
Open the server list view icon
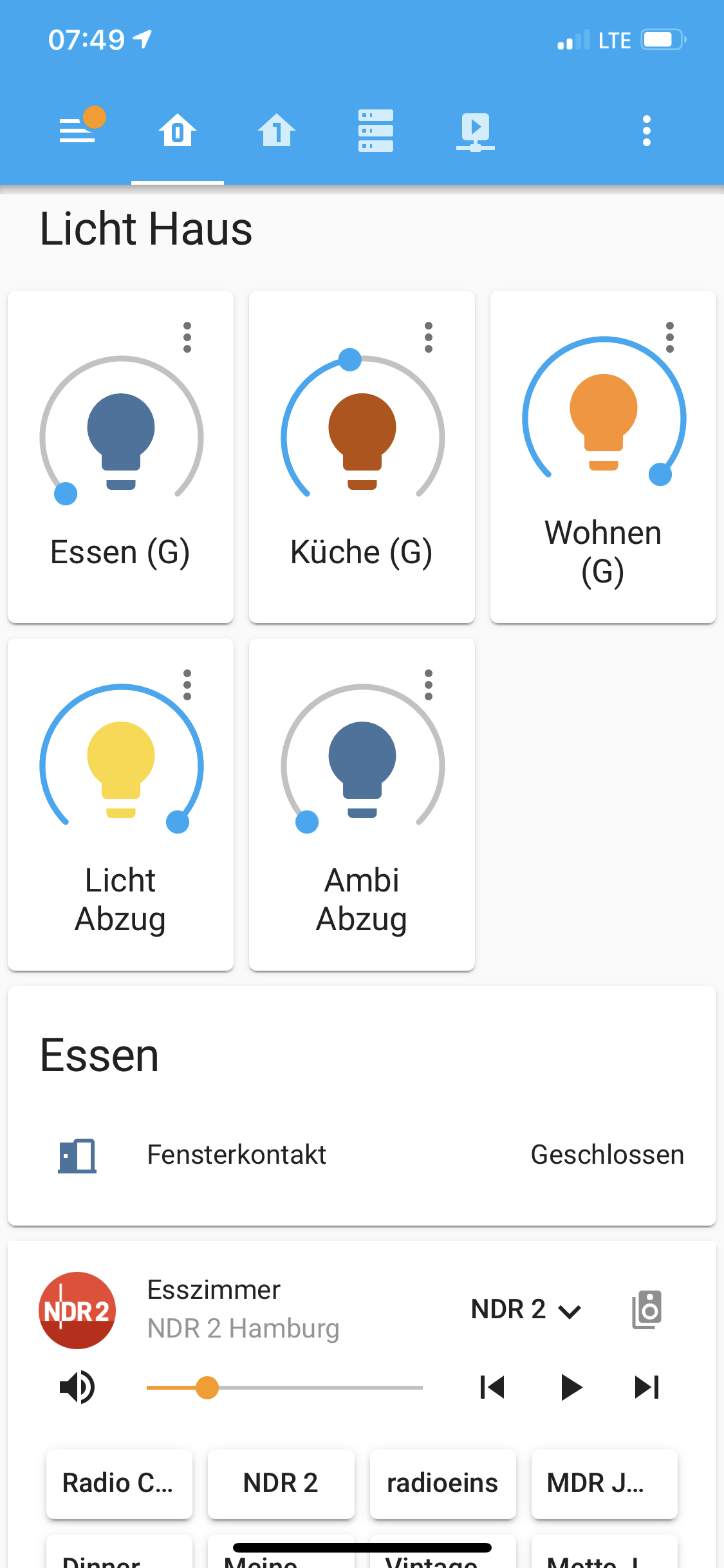(x=375, y=130)
